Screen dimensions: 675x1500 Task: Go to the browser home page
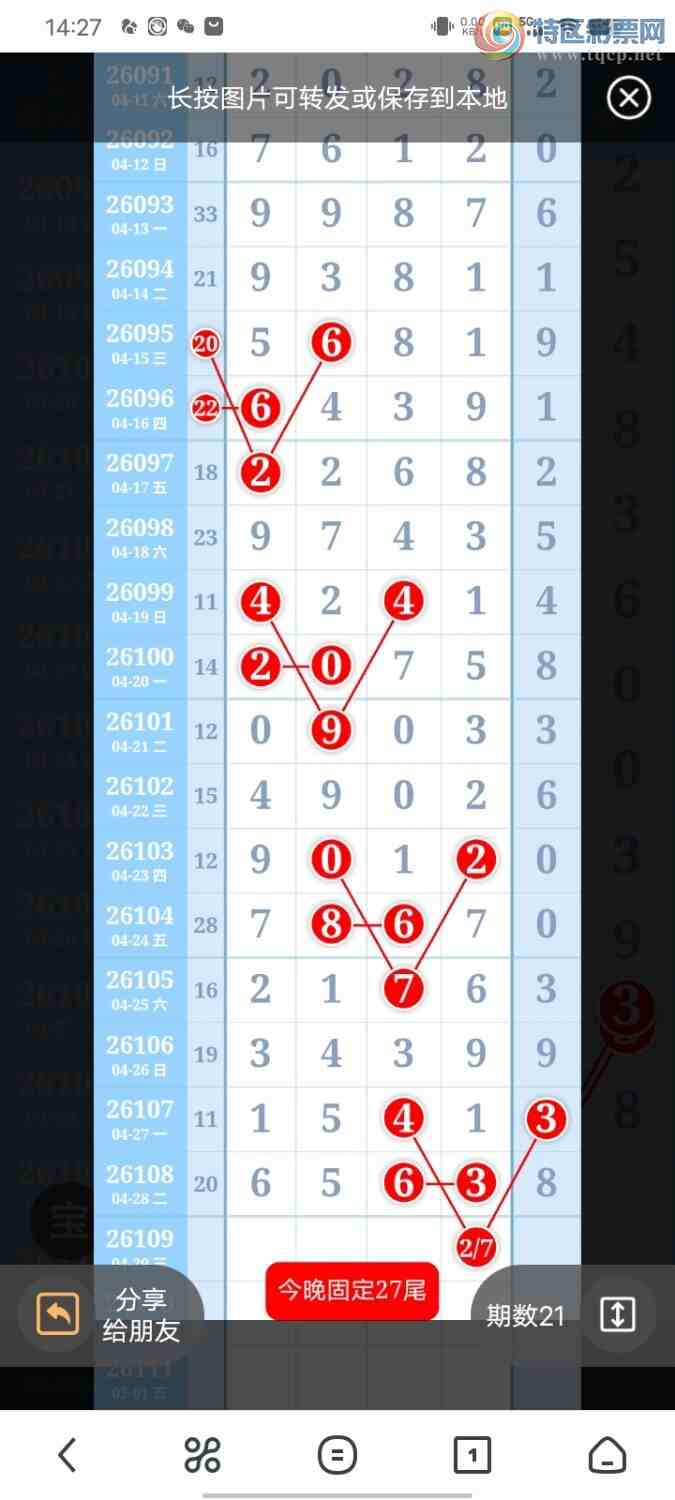(607, 1455)
